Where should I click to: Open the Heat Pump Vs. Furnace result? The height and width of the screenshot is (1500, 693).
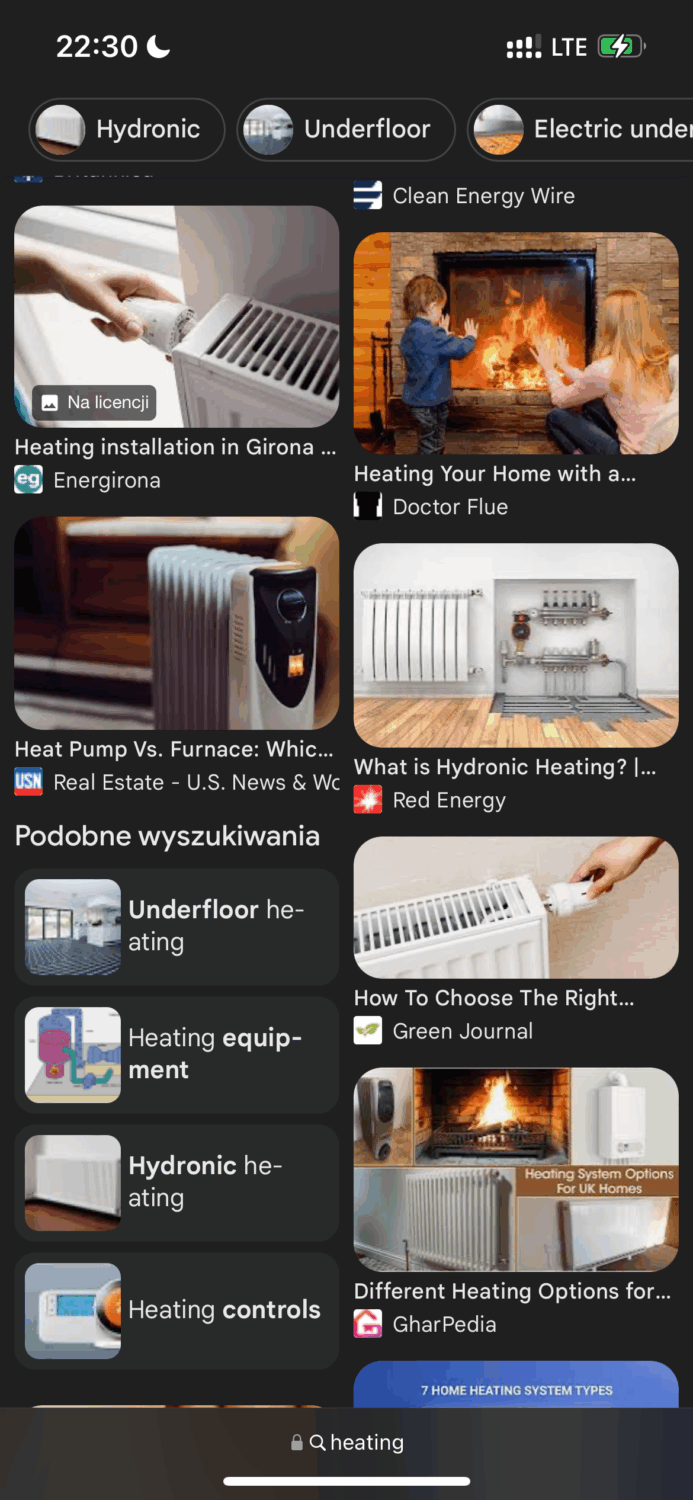(x=176, y=623)
